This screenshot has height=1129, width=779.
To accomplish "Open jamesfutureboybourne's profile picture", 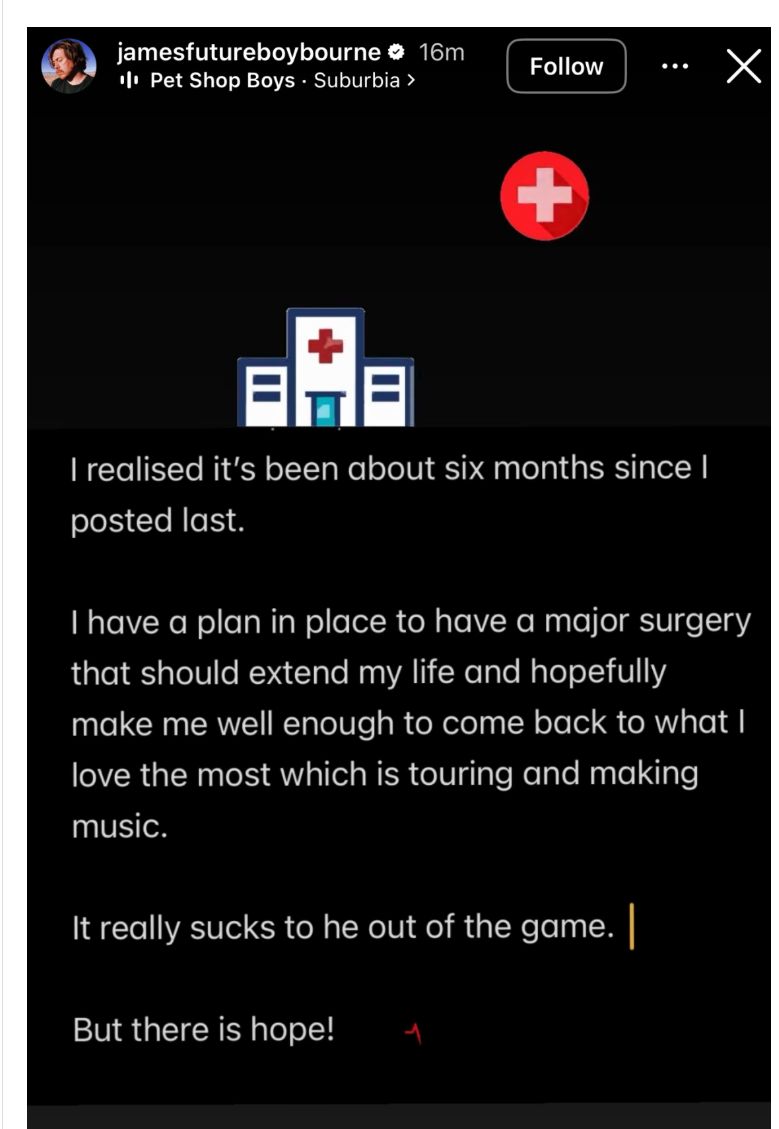I will pos(68,66).
